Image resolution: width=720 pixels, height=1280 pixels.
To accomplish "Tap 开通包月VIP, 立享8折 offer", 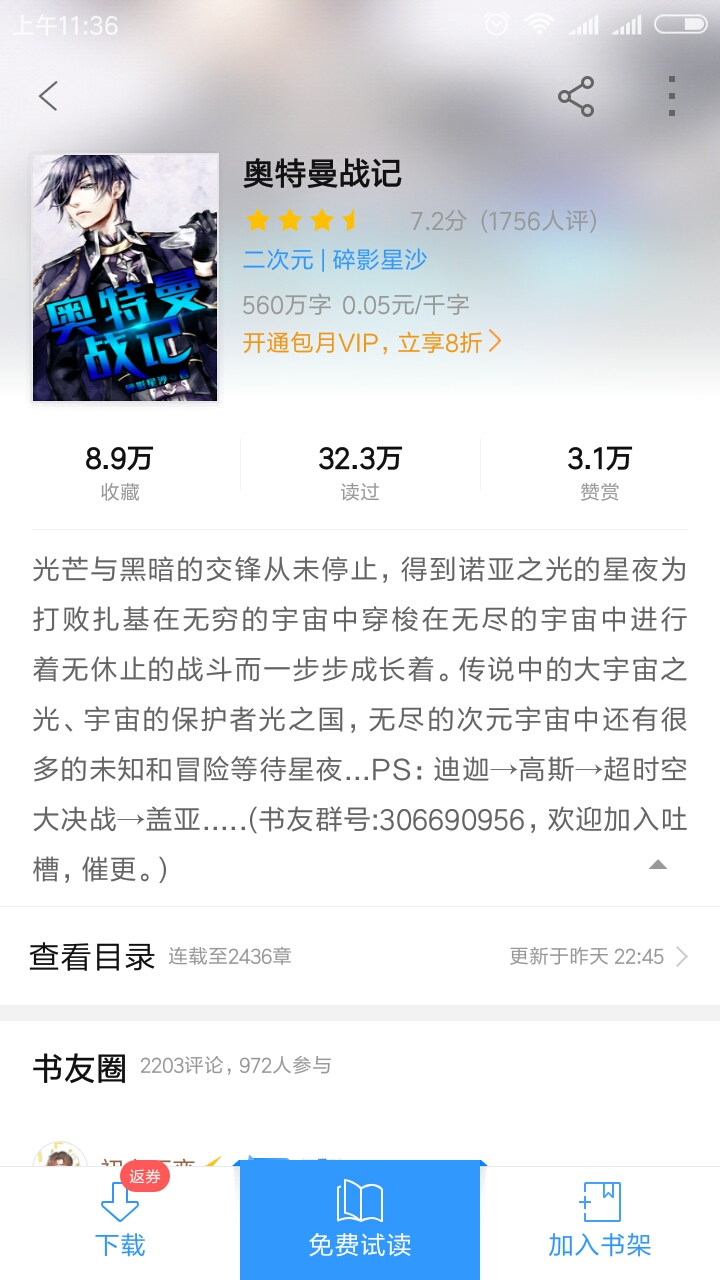I will point(372,343).
